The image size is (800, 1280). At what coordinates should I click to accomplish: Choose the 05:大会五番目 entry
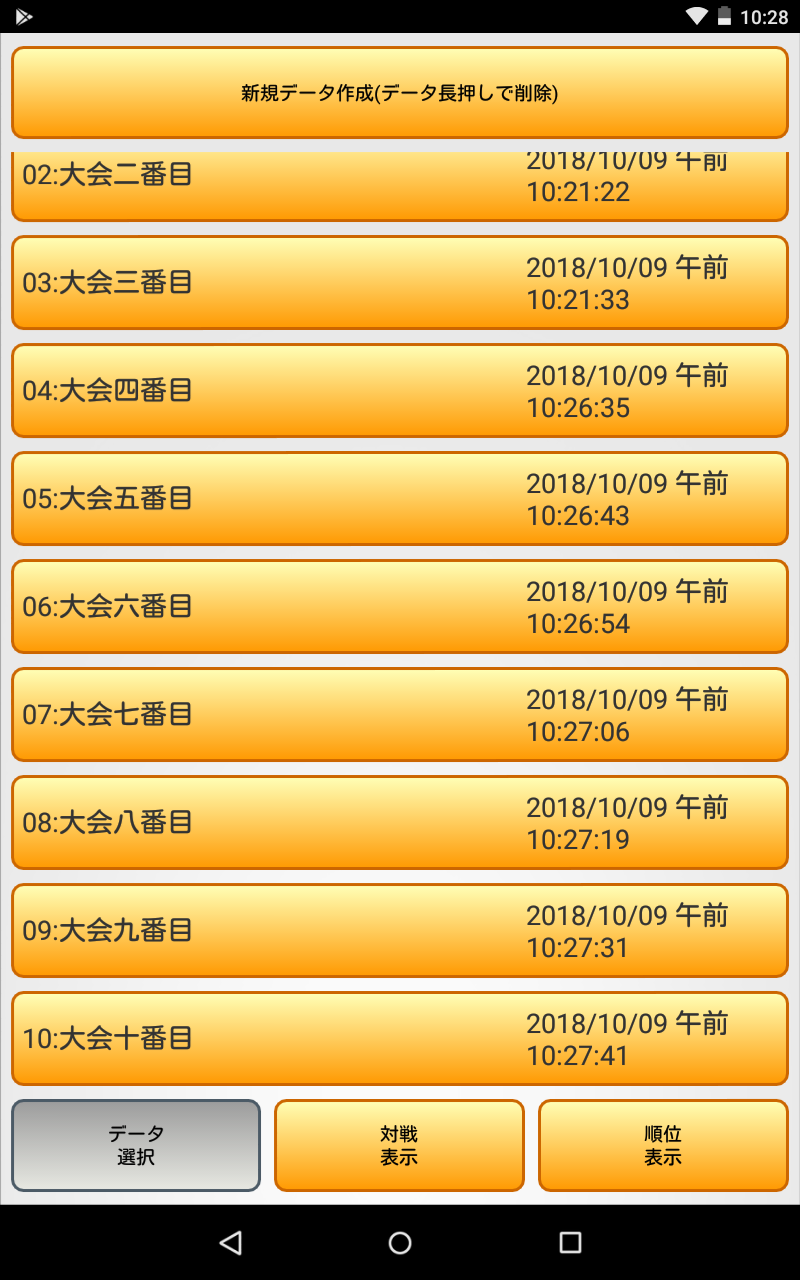coord(399,498)
